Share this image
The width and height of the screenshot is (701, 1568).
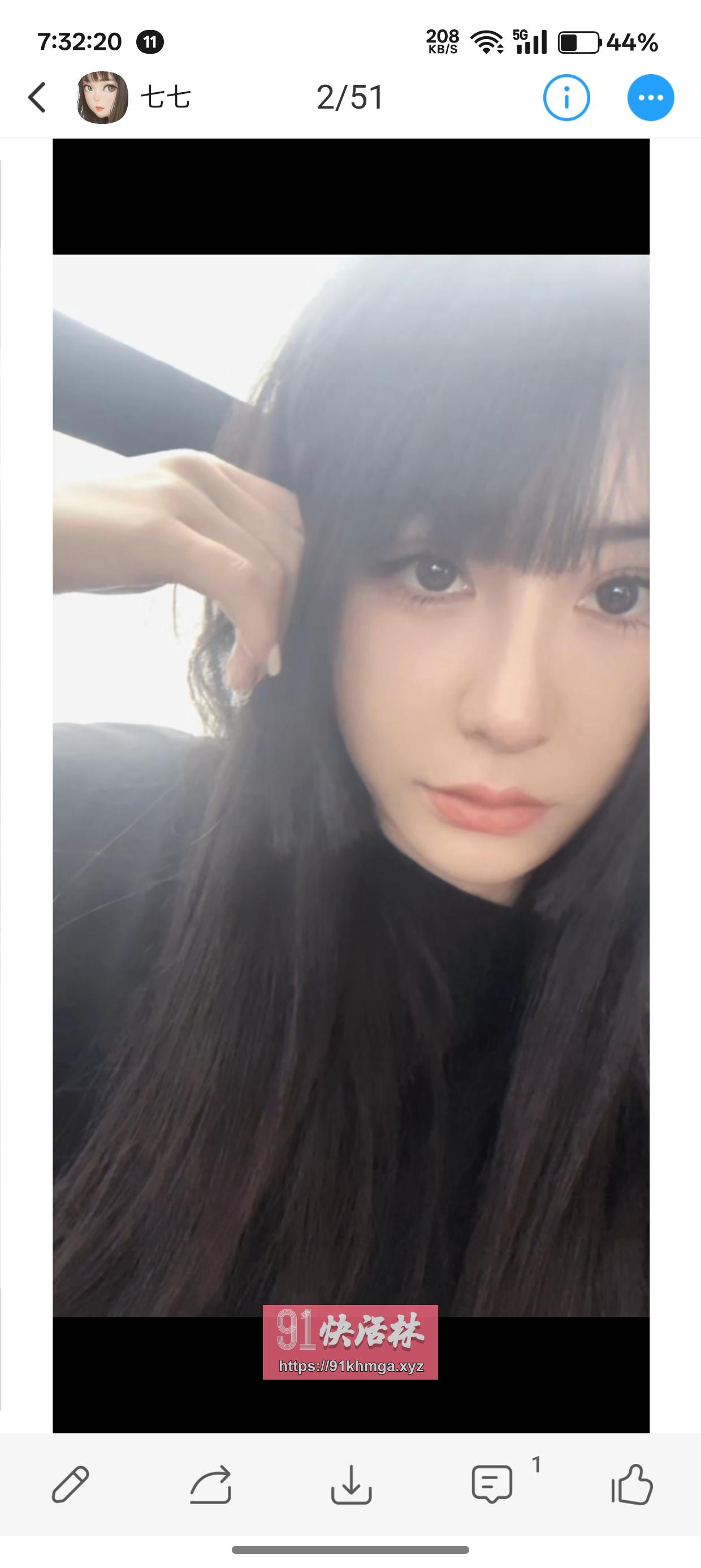point(210,1484)
